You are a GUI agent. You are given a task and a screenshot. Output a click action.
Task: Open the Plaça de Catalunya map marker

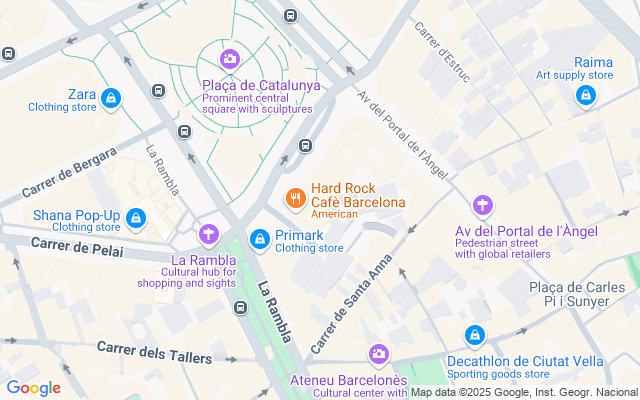tap(231, 59)
